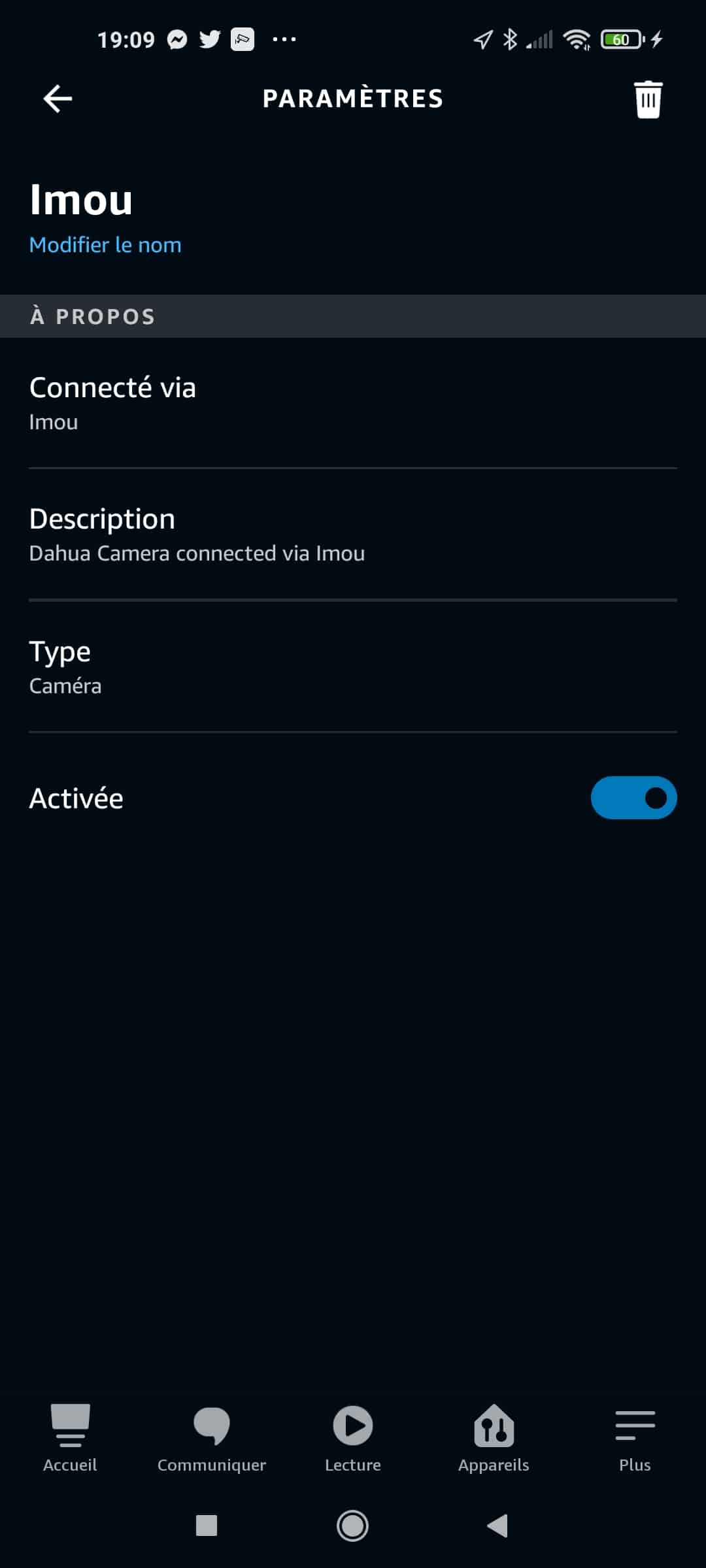
Task: Switch to the Accueil tab
Action: coord(70,1438)
